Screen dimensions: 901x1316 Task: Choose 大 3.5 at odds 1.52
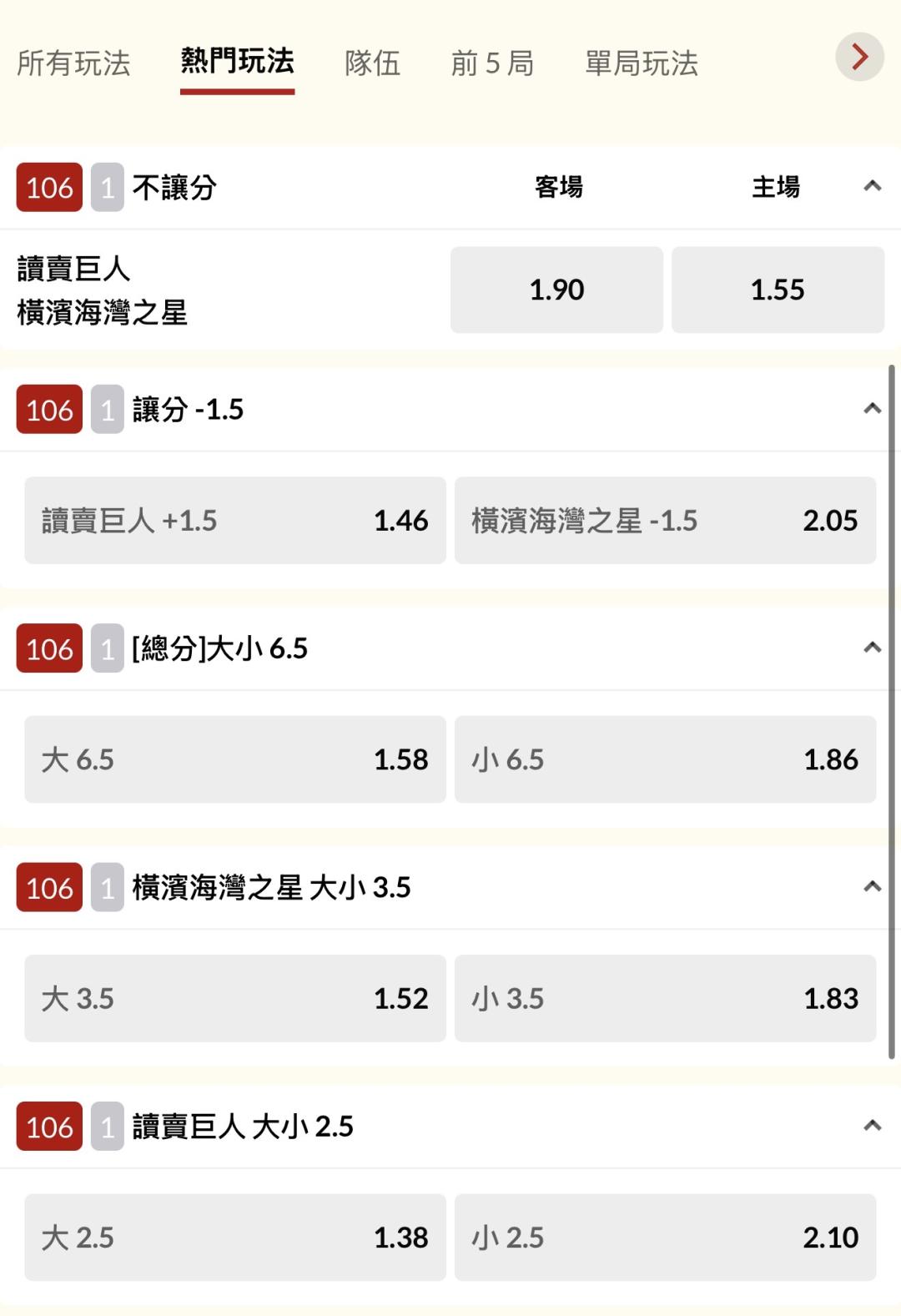[235, 998]
